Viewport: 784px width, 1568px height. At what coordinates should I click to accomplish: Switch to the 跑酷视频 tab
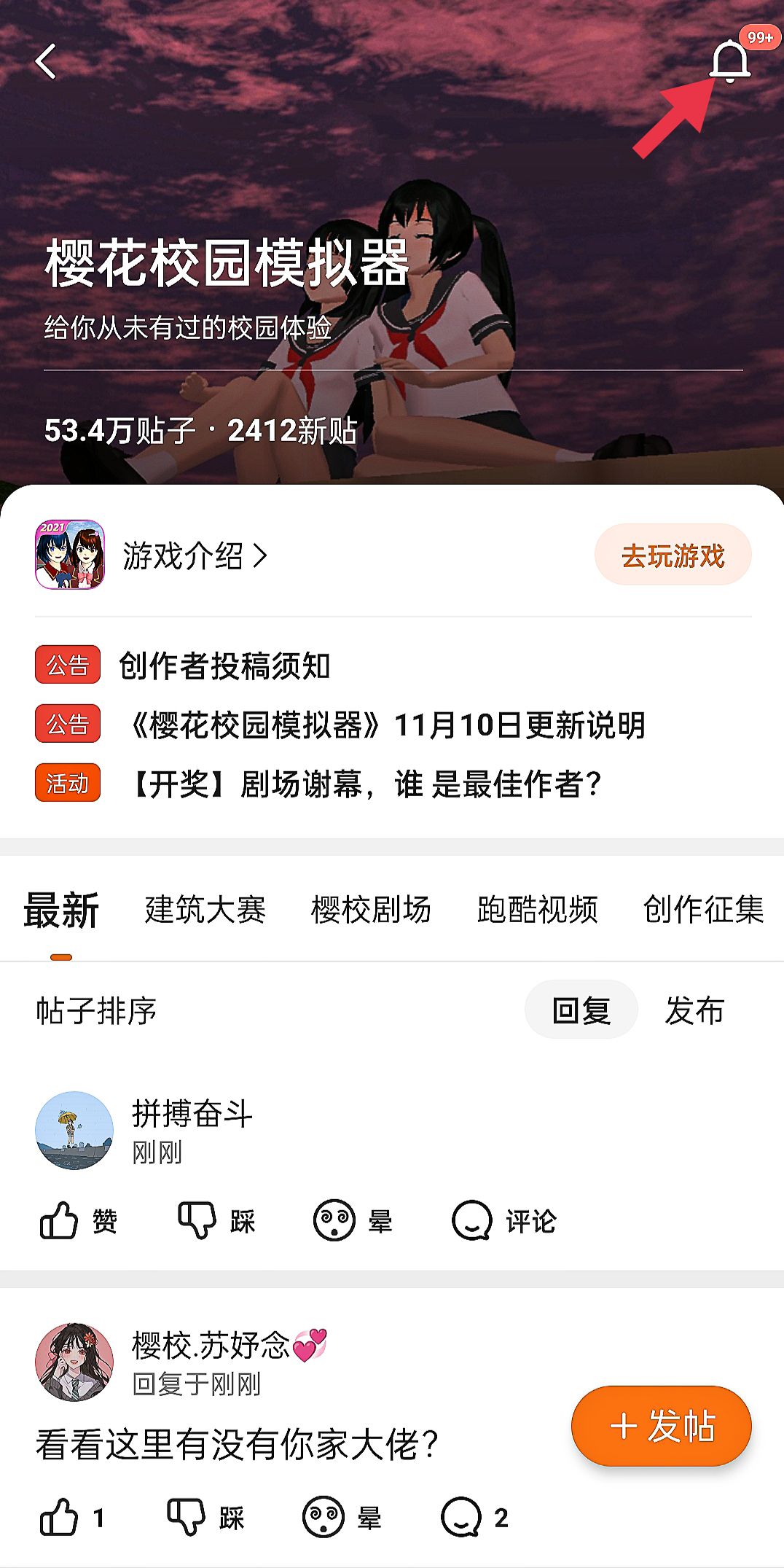point(537,910)
